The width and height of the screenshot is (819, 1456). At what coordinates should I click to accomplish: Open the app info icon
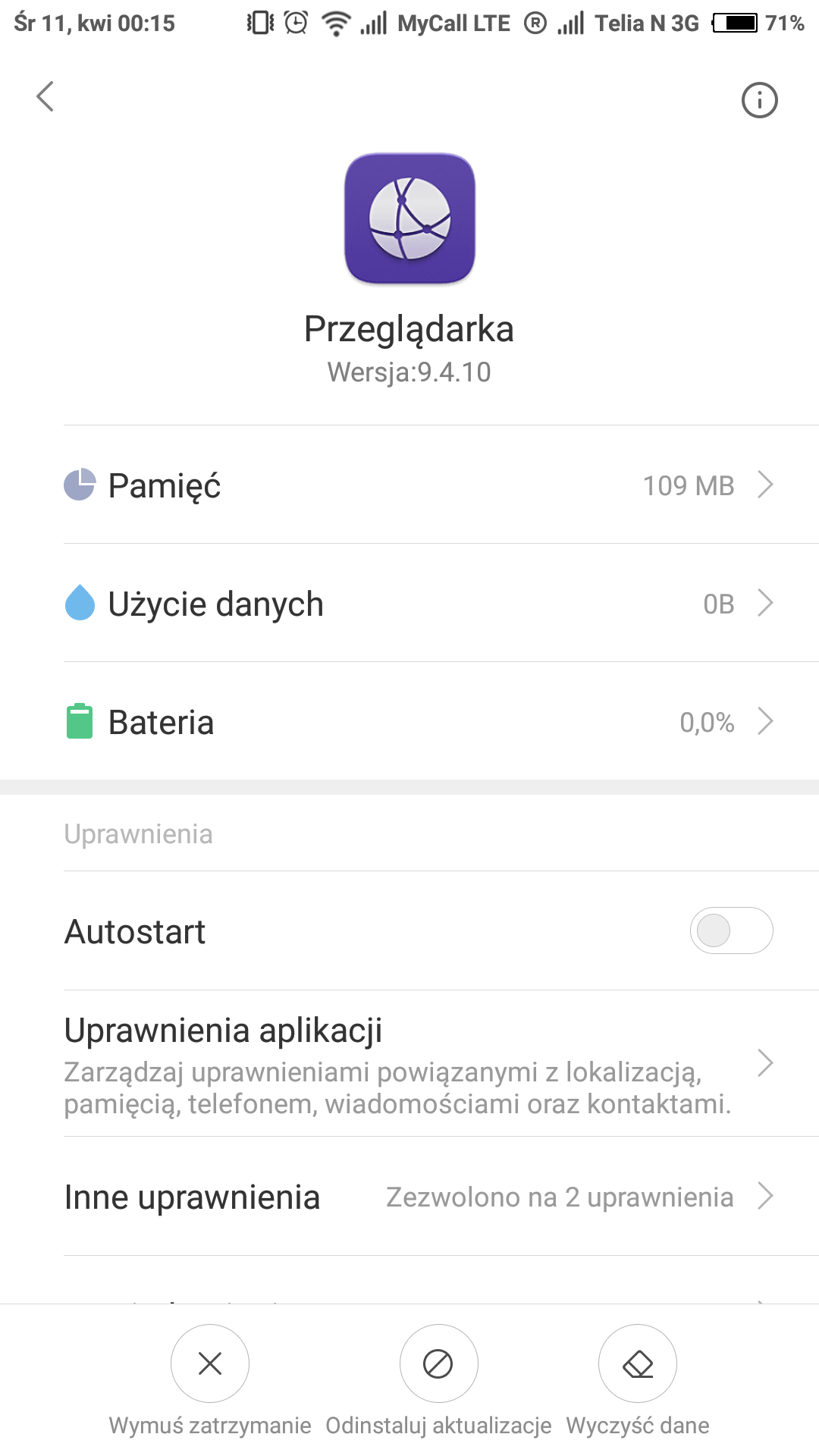click(x=759, y=100)
